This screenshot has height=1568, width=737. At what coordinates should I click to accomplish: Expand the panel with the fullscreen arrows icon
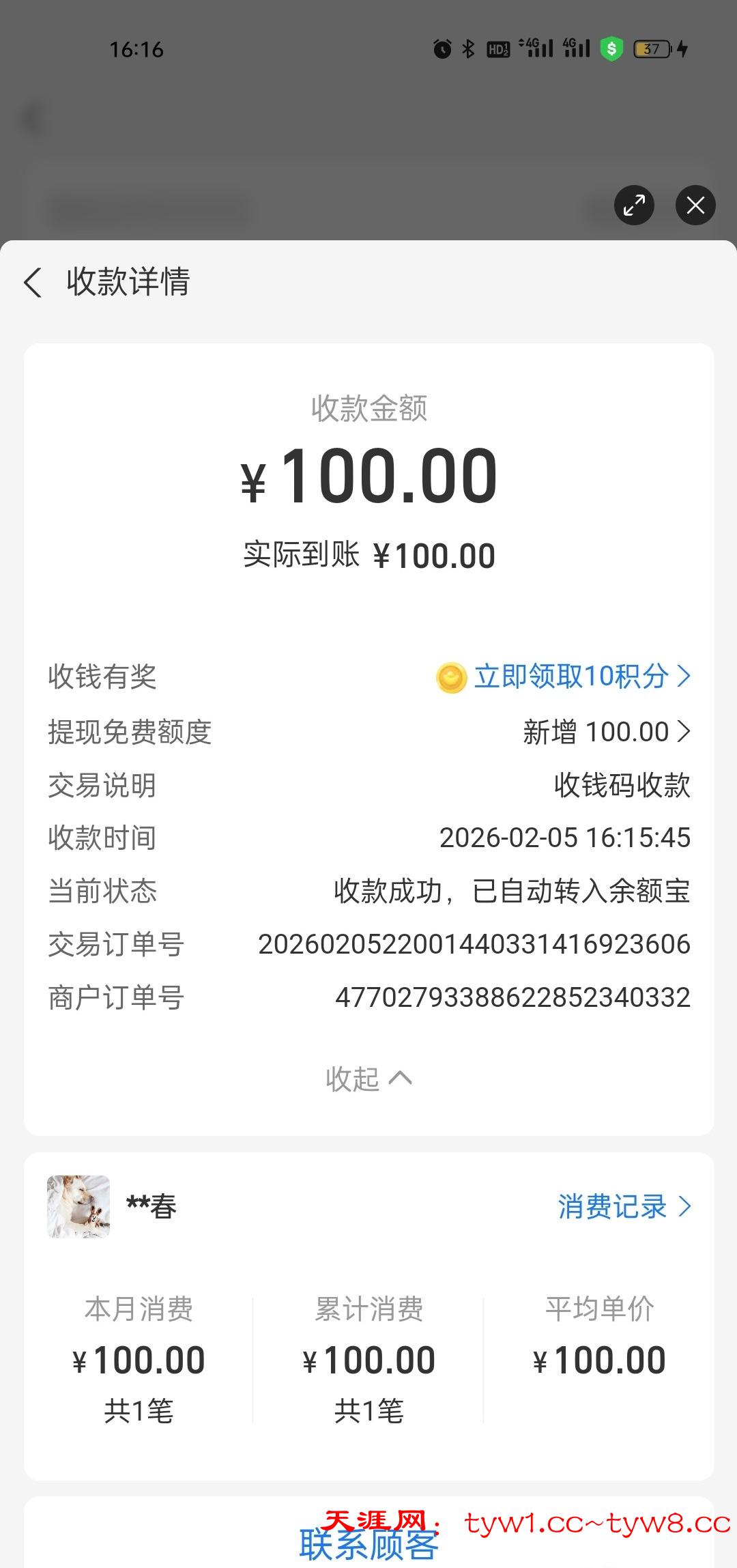click(x=634, y=205)
